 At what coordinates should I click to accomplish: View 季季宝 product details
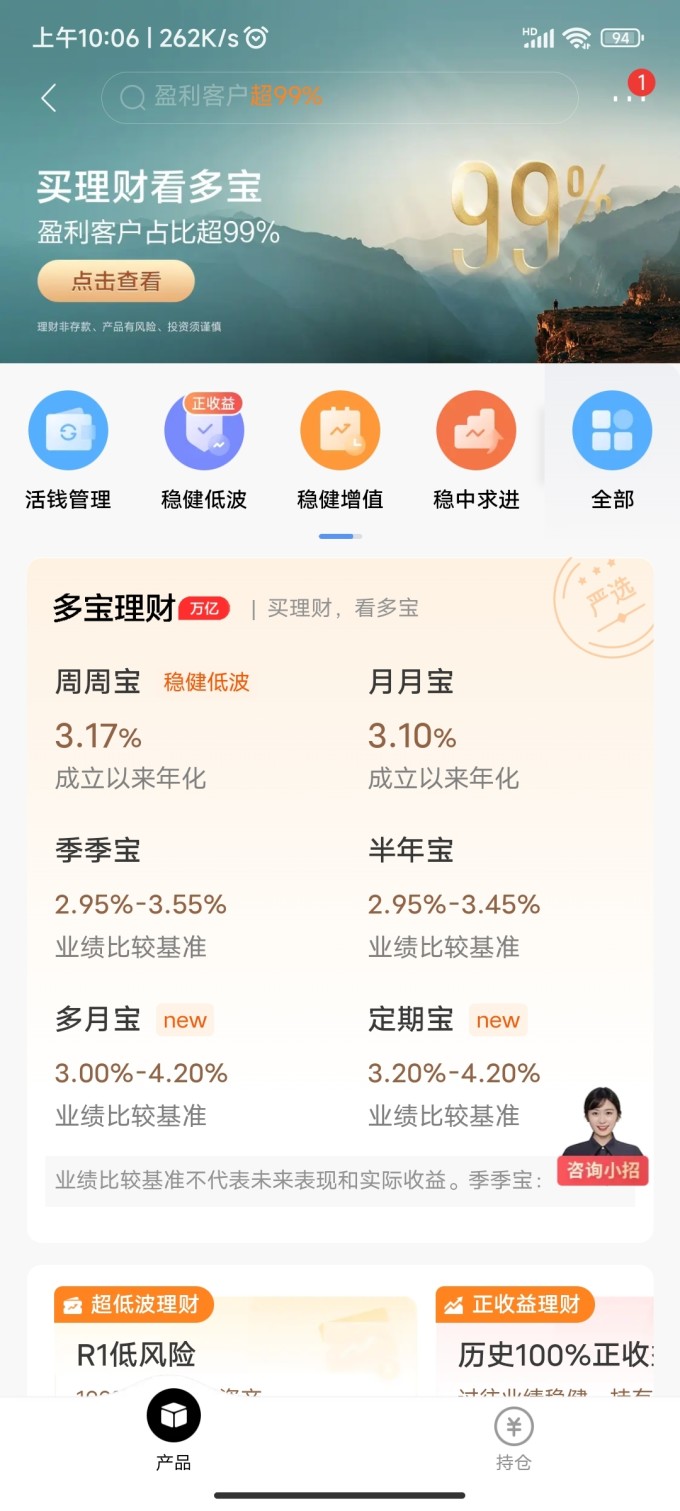(x=190, y=898)
